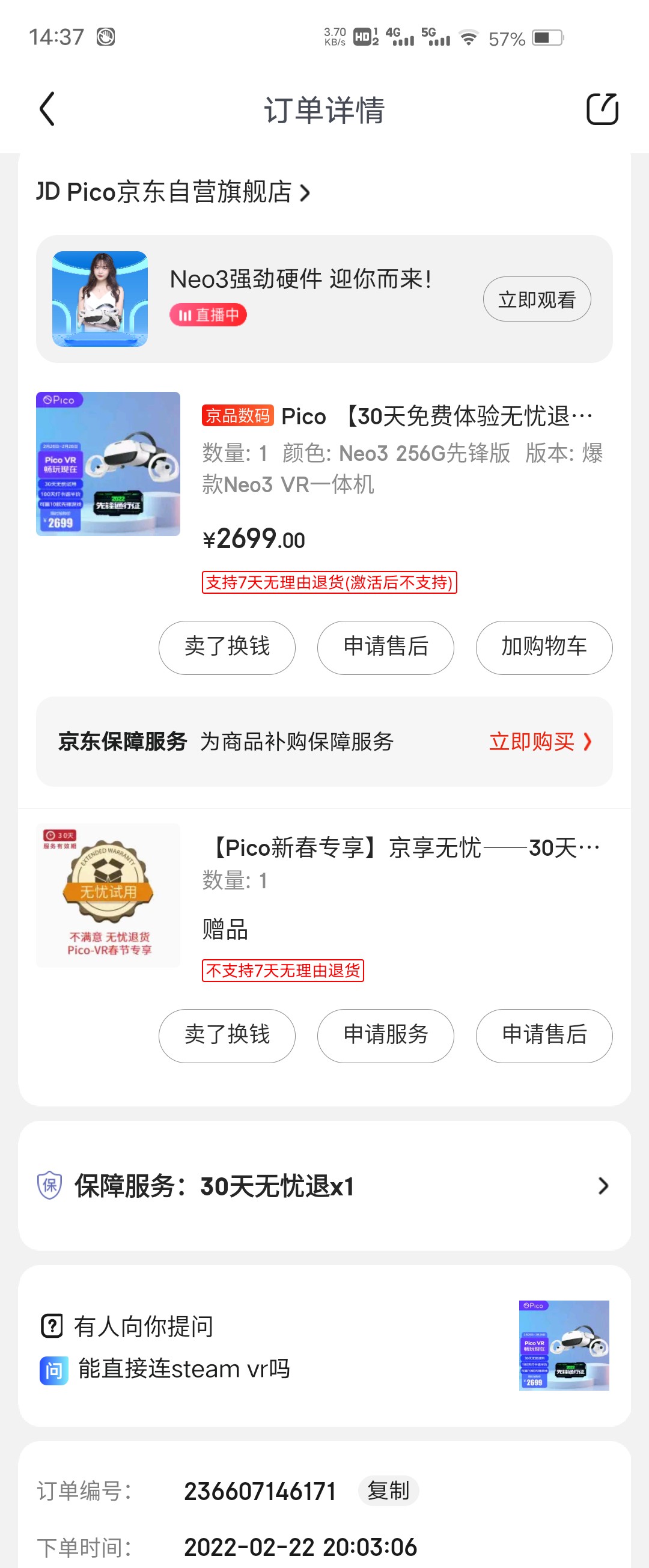Click the 直播中 live badge
Viewport: 649px width, 1568px height.
[208, 316]
